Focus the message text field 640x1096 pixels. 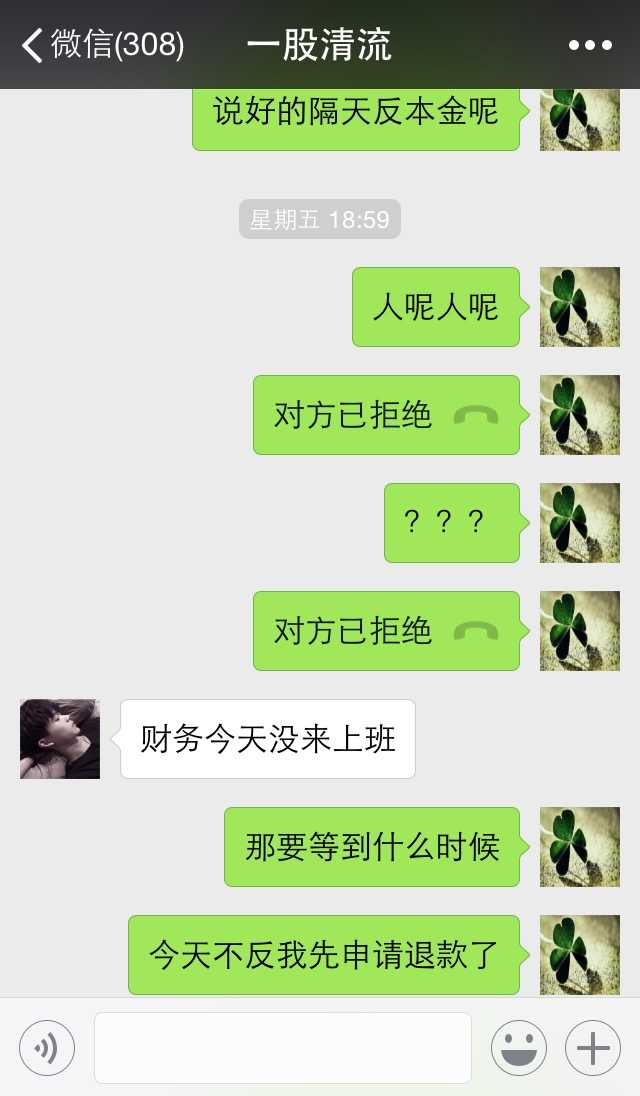click(x=282, y=1048)
